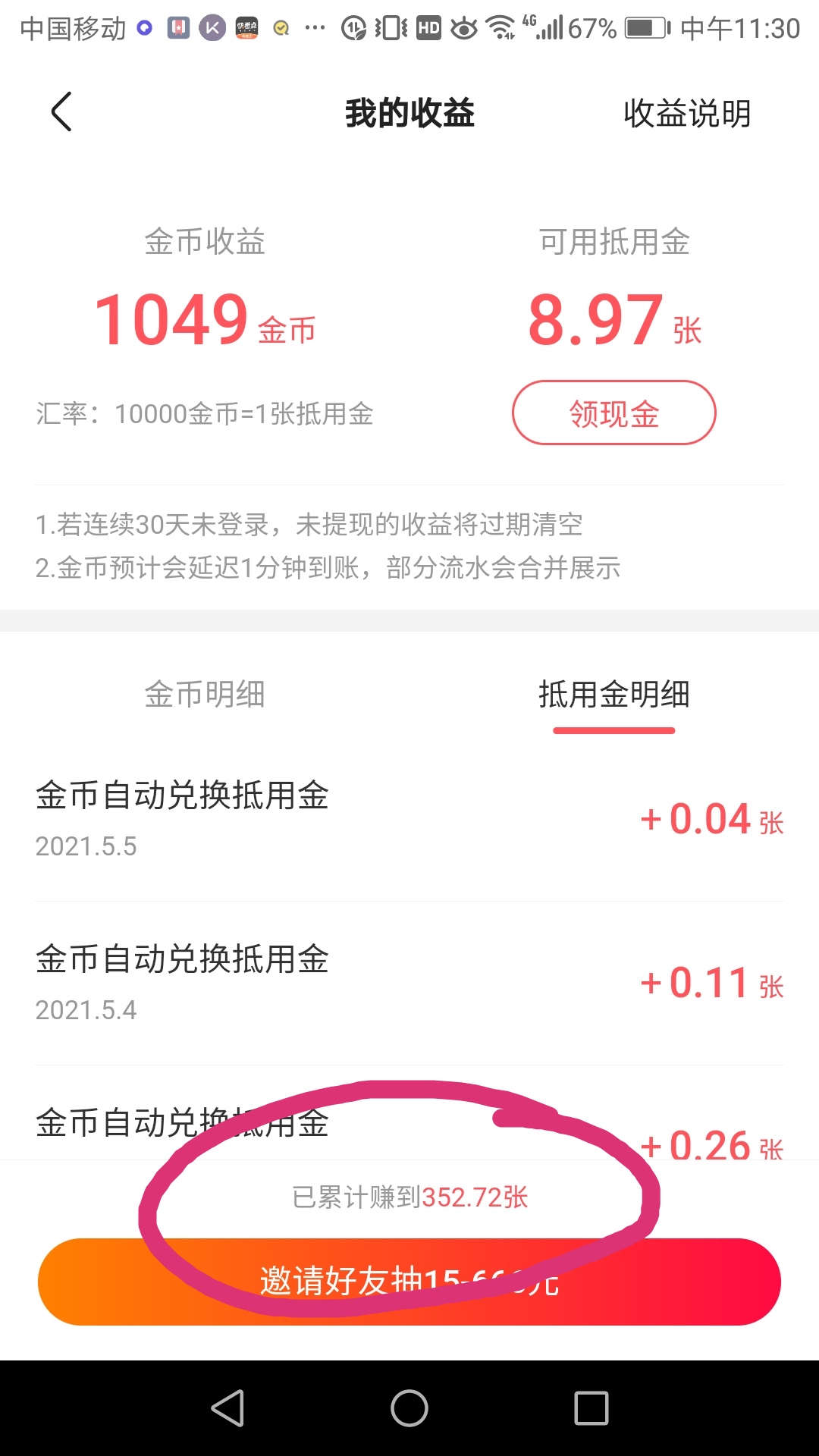Switch to the 金币明细 tab
The height and width of the screenshot is (1456, 819).
[206, 692]
